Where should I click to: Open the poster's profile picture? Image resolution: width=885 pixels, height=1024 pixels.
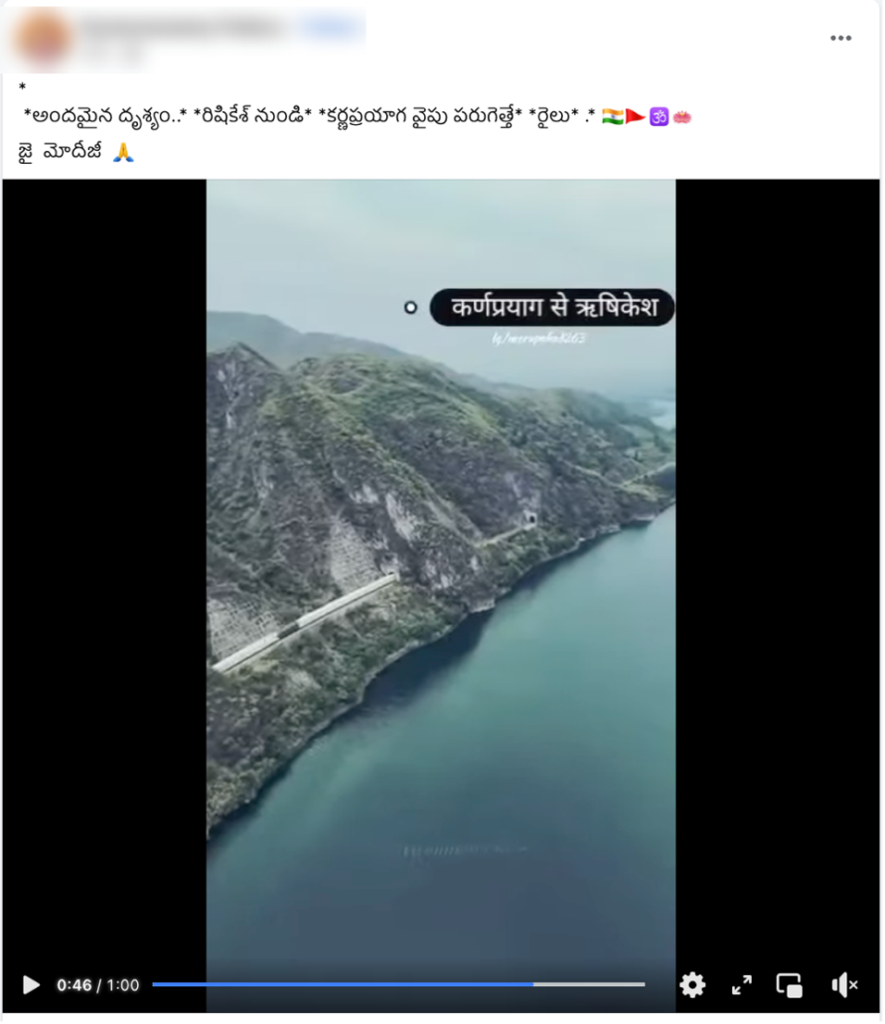click(41, 37)
